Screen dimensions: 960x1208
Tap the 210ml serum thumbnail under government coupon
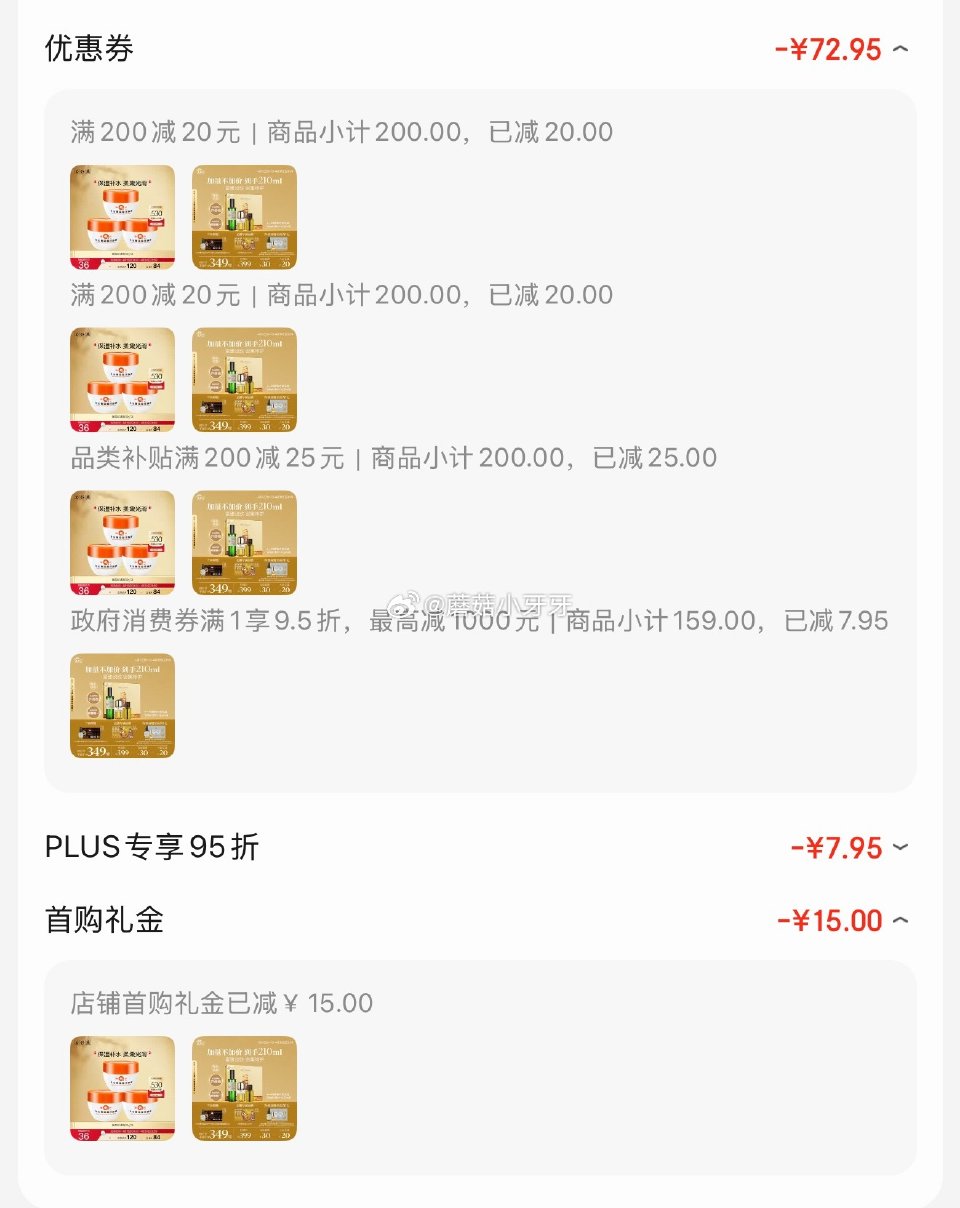coord(122,706)
